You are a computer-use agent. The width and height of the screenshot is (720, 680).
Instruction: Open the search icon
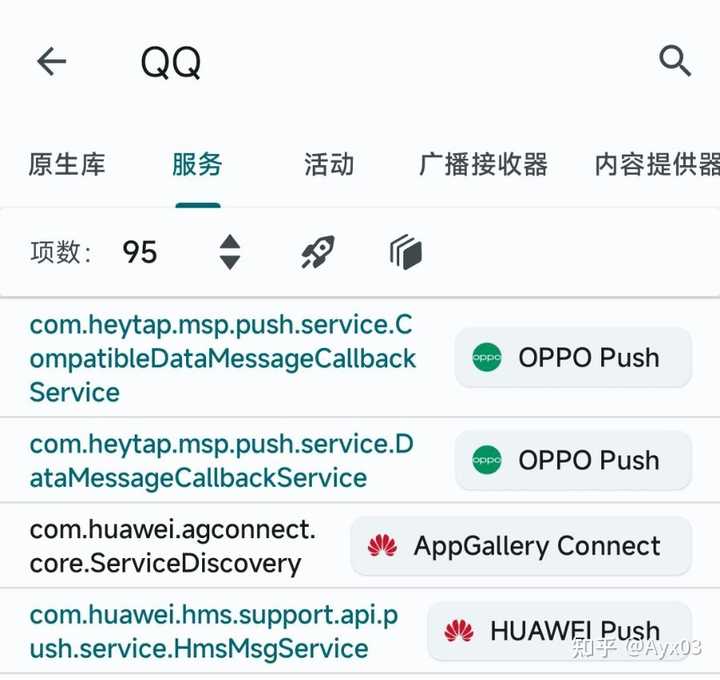click(x=676, y=62)
